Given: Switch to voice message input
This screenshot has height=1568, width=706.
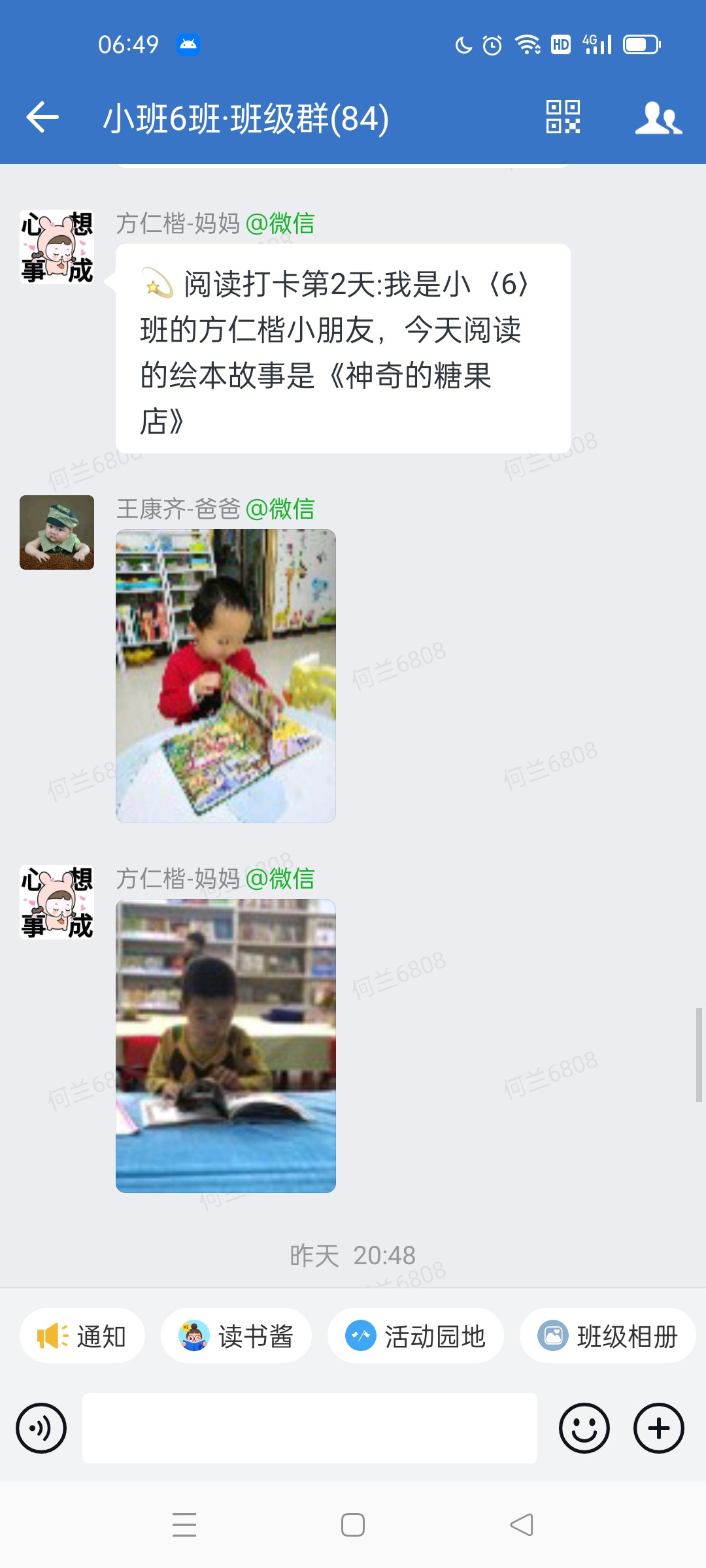Looking at the screenshot, I should coord(41,1428).
